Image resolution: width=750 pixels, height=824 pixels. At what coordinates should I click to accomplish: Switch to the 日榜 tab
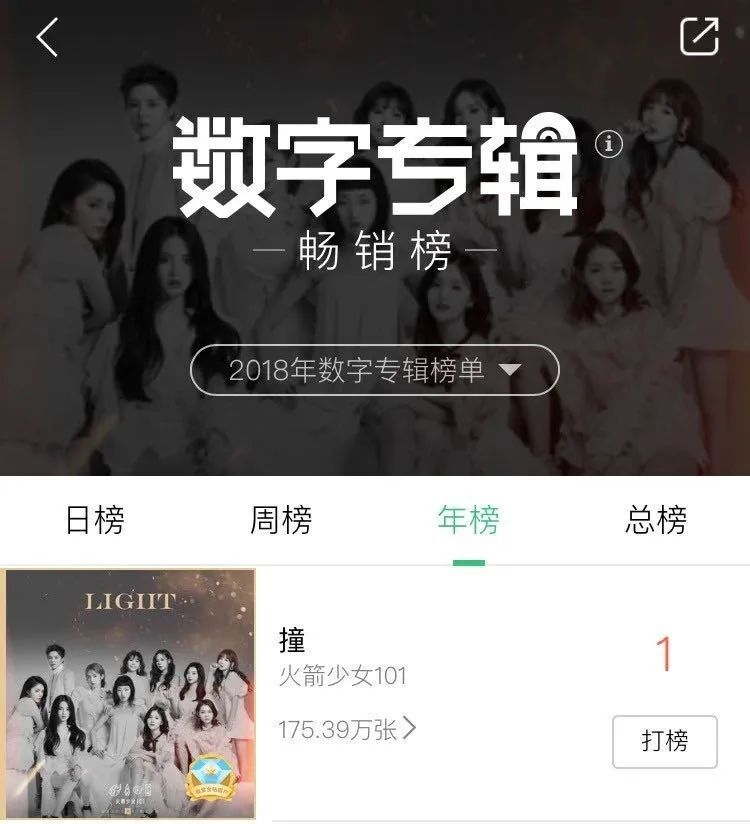95,520
